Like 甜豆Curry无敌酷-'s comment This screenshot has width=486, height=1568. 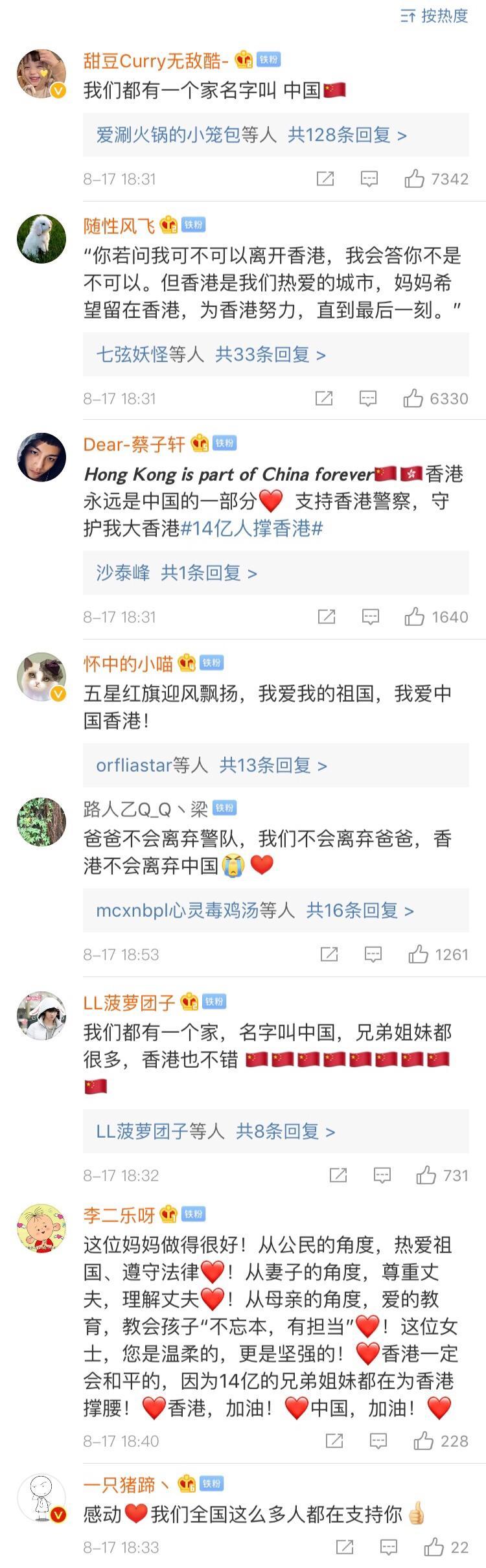coord(415,179)
